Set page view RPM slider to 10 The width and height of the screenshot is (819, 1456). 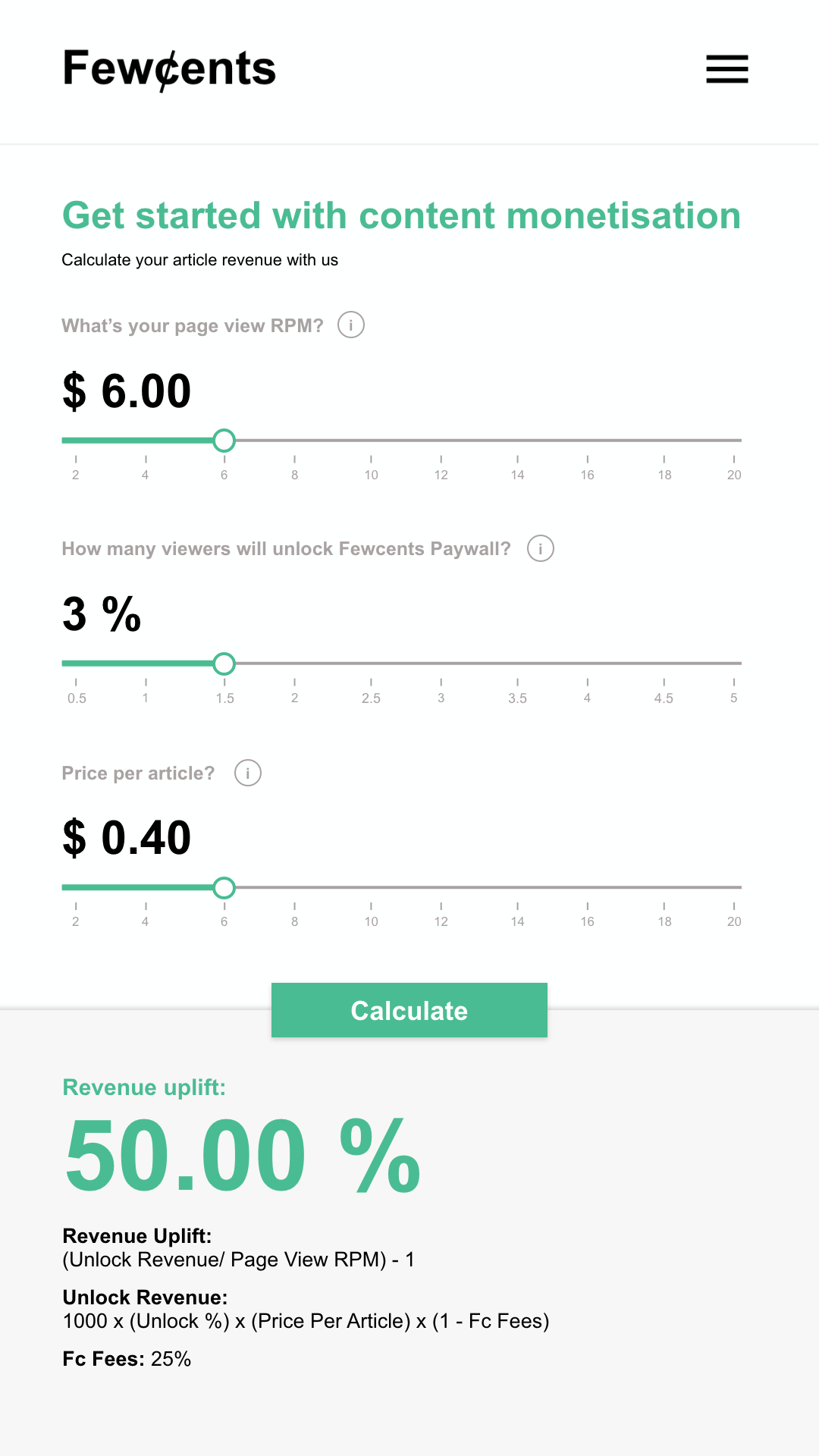click(x=371, y=440)
